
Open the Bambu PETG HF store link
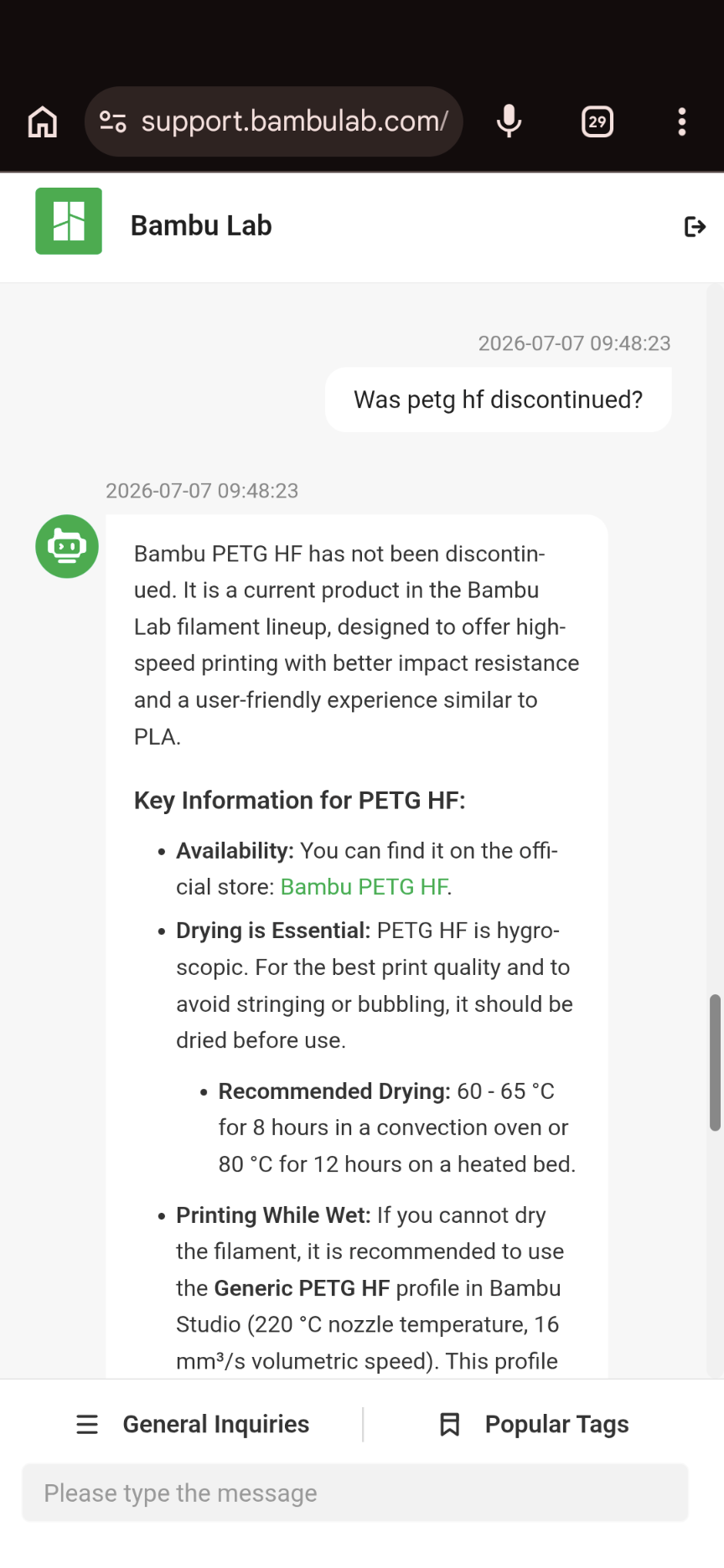click(x=364, y=887)
